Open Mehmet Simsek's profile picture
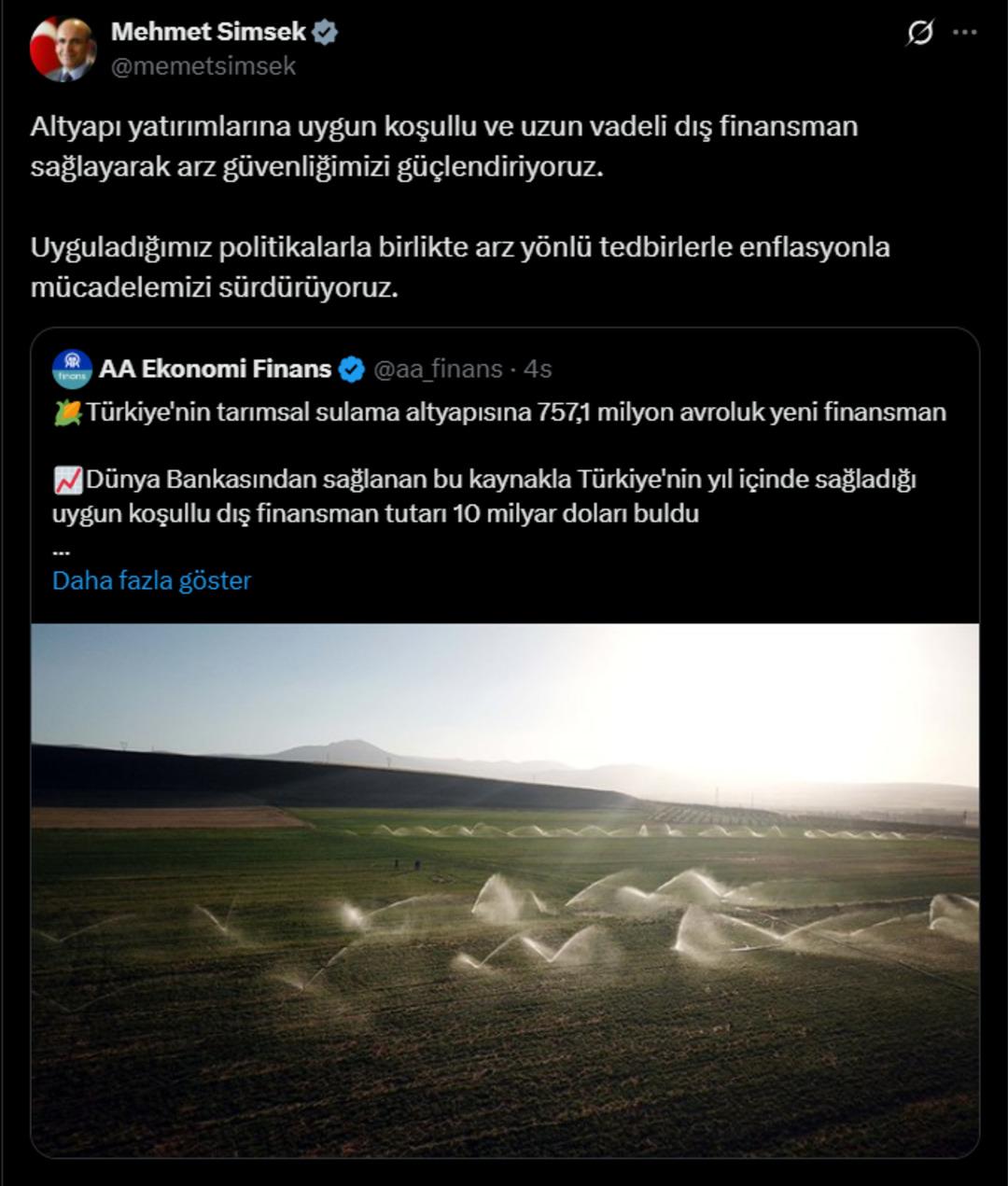Image resolution: width=1008 pixels, height=1186 pixels. [63, 49]
